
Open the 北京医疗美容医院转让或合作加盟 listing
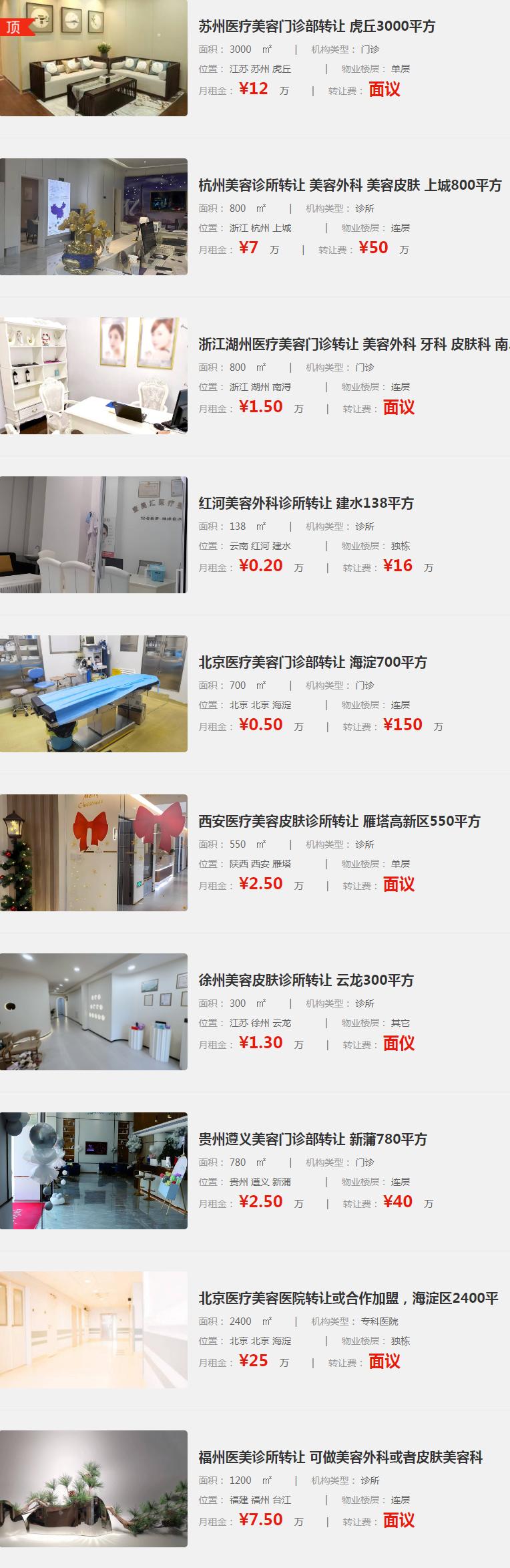348,1299
